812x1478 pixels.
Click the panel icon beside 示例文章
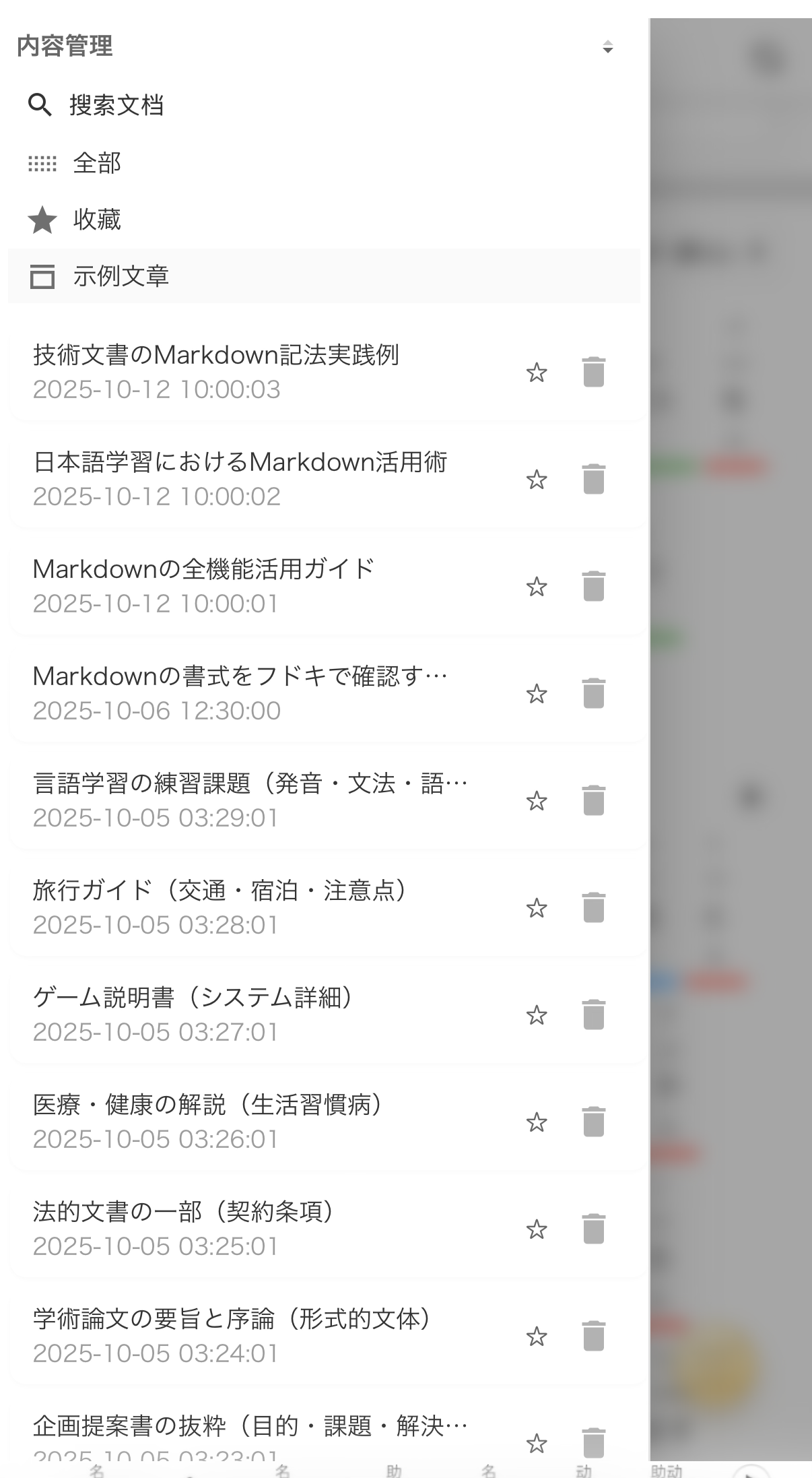tap(42, 275)
